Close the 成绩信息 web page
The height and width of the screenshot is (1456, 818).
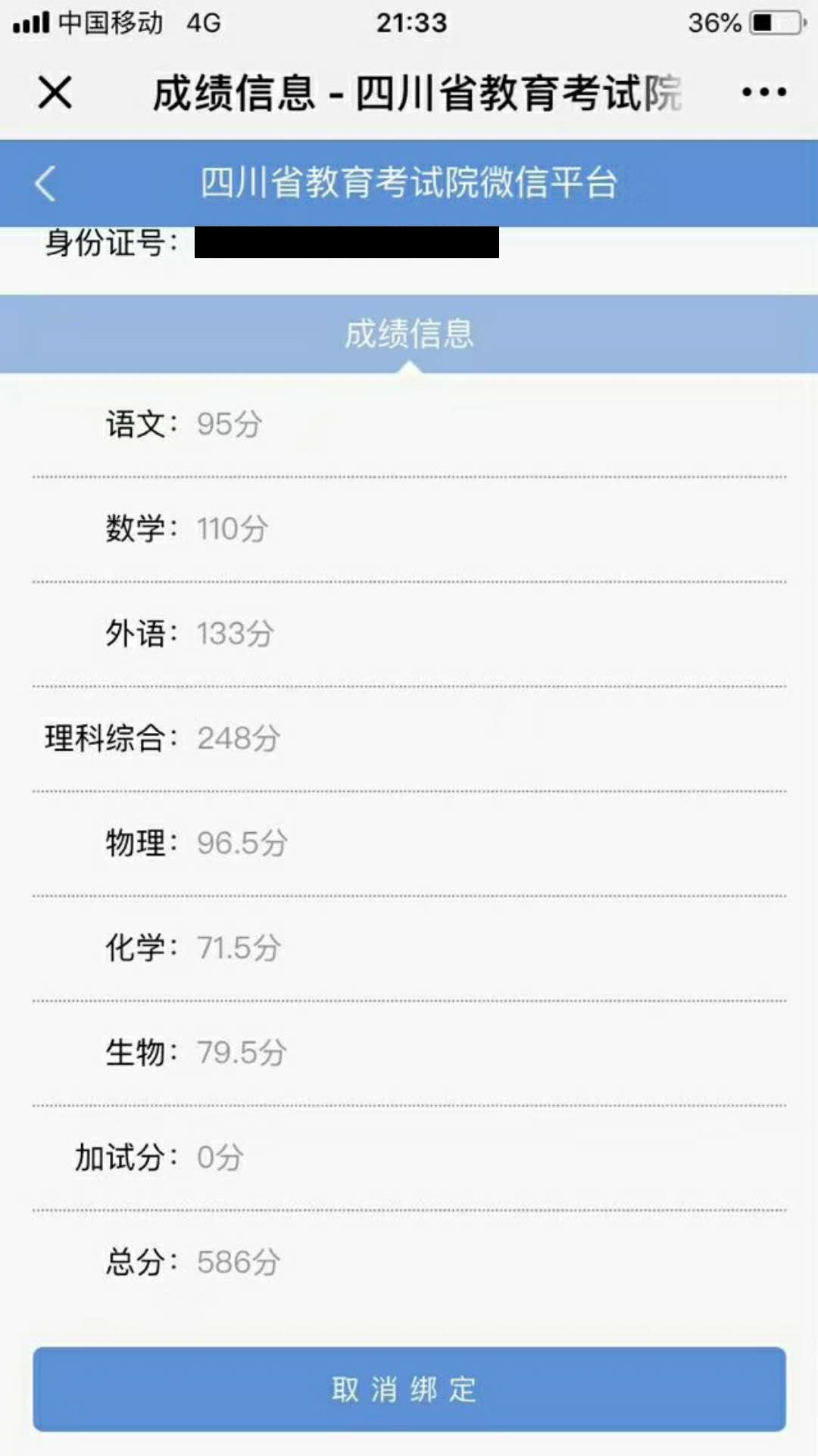(x=55, y=92)
